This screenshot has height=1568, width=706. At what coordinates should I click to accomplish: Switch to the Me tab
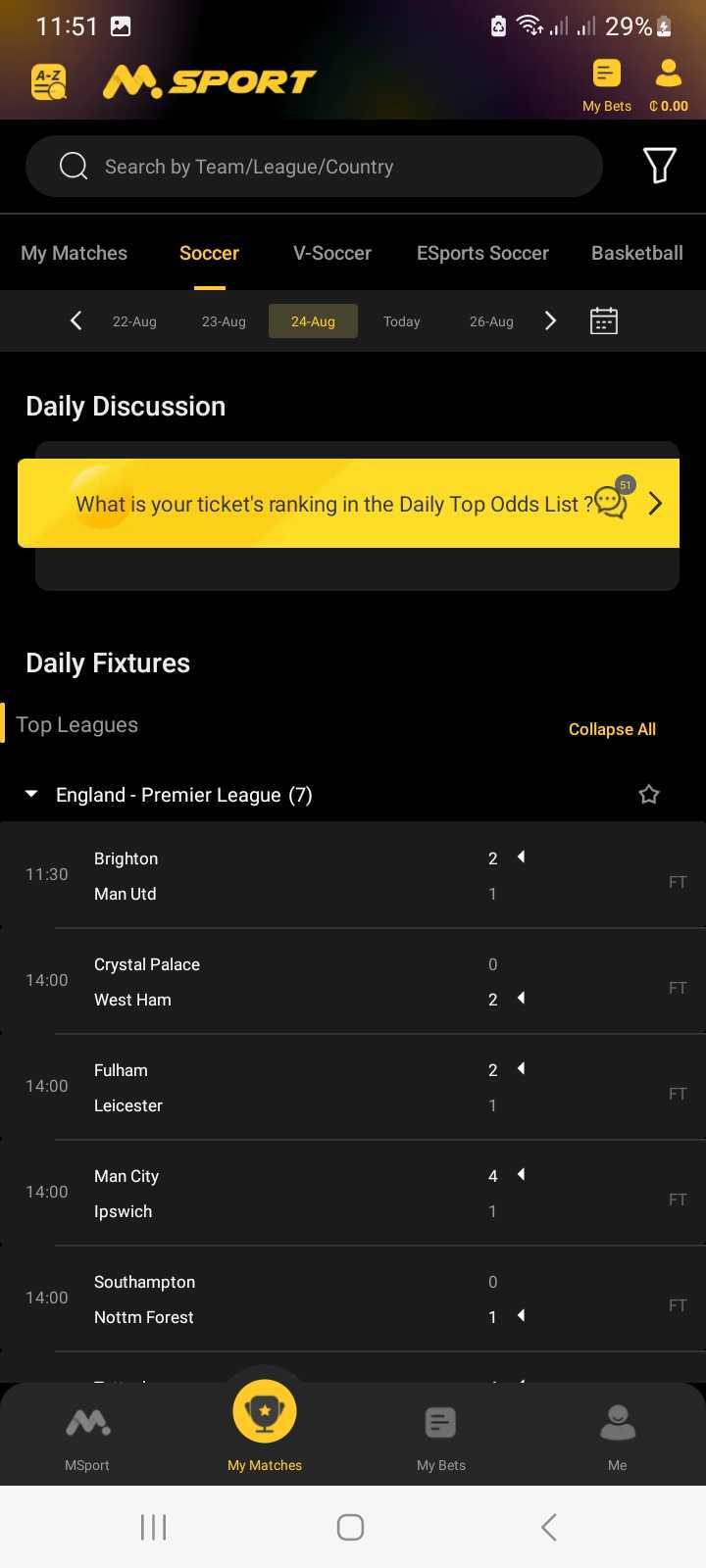click(x=617, y=1436)
